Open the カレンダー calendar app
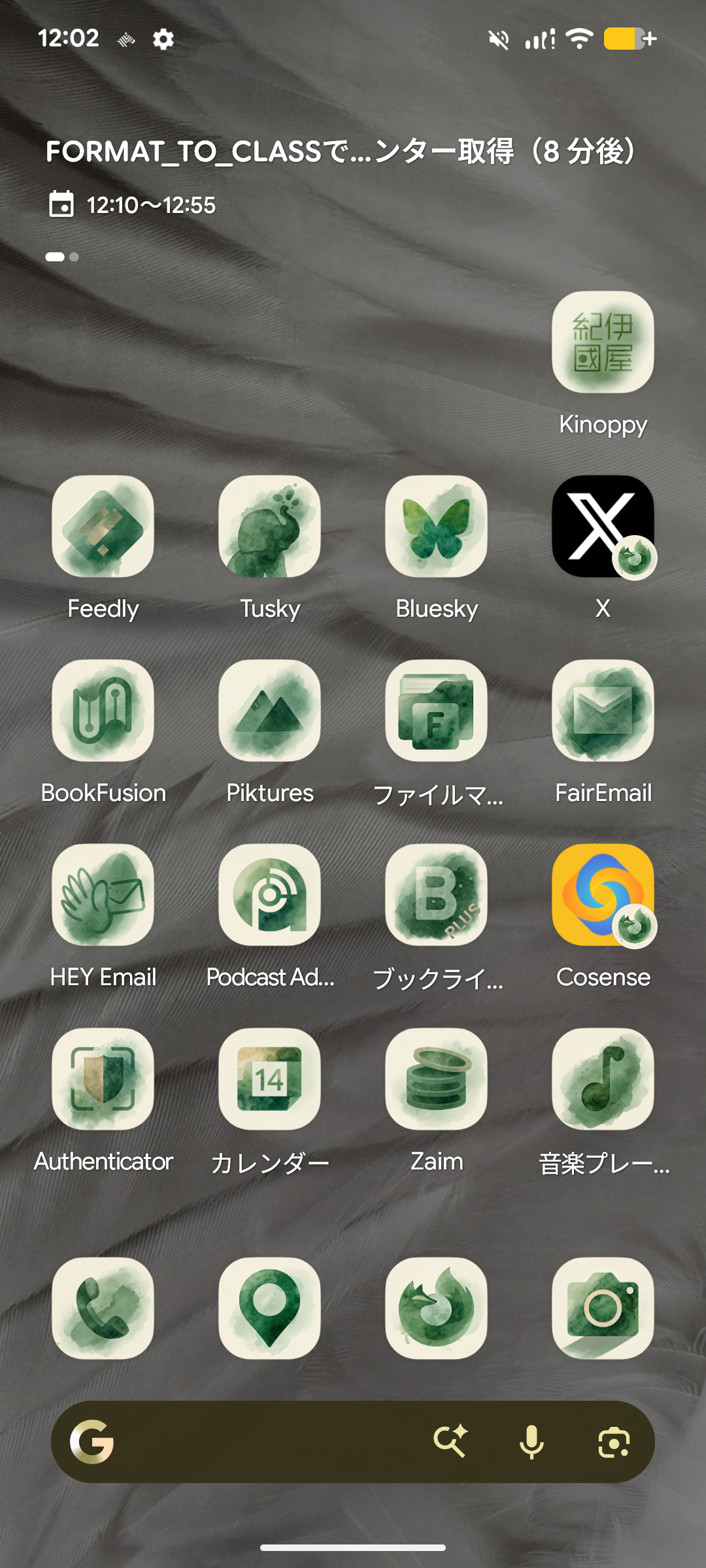The width and height of the screenshot is (706, 1568). (x=269, y=1079)
